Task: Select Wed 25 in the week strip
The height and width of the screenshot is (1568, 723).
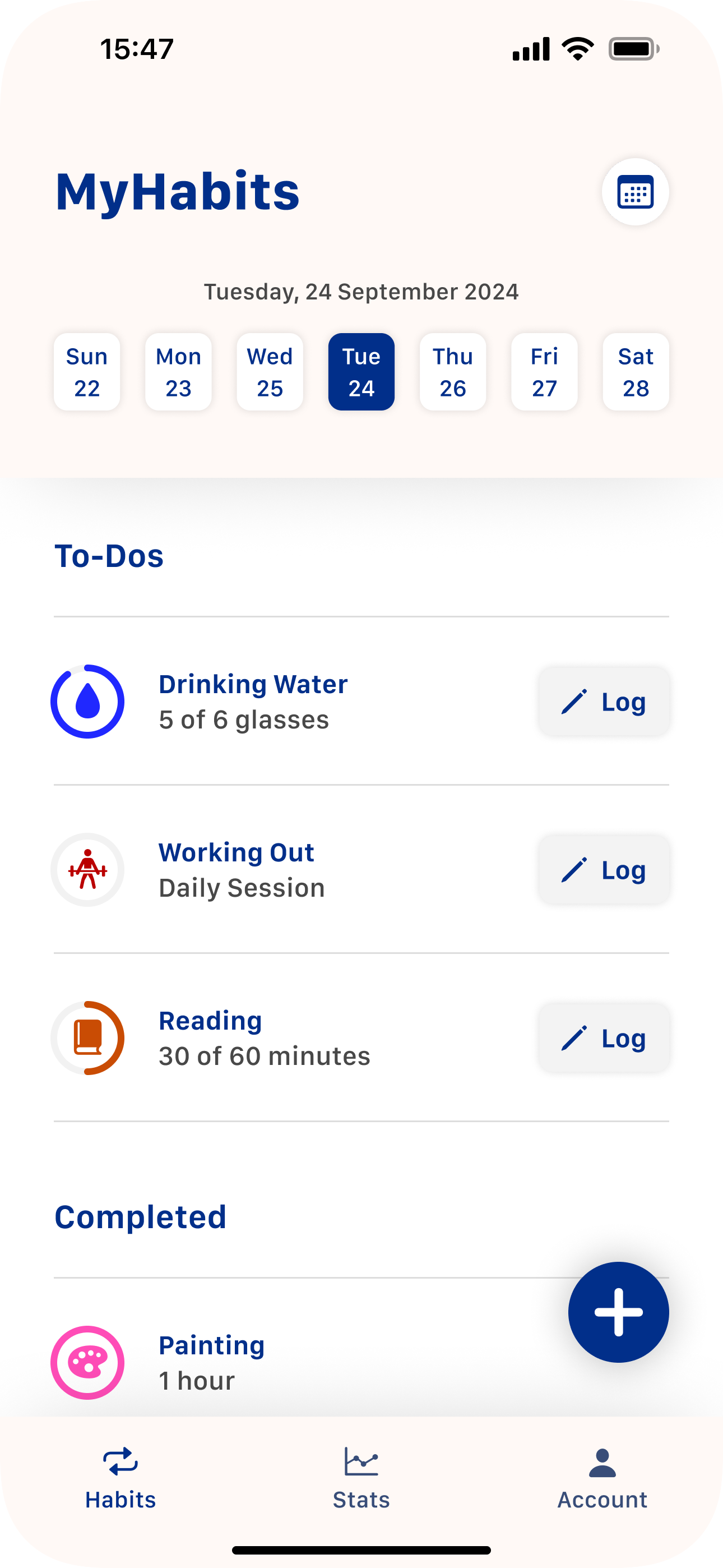Action: (x=270, y=372)
